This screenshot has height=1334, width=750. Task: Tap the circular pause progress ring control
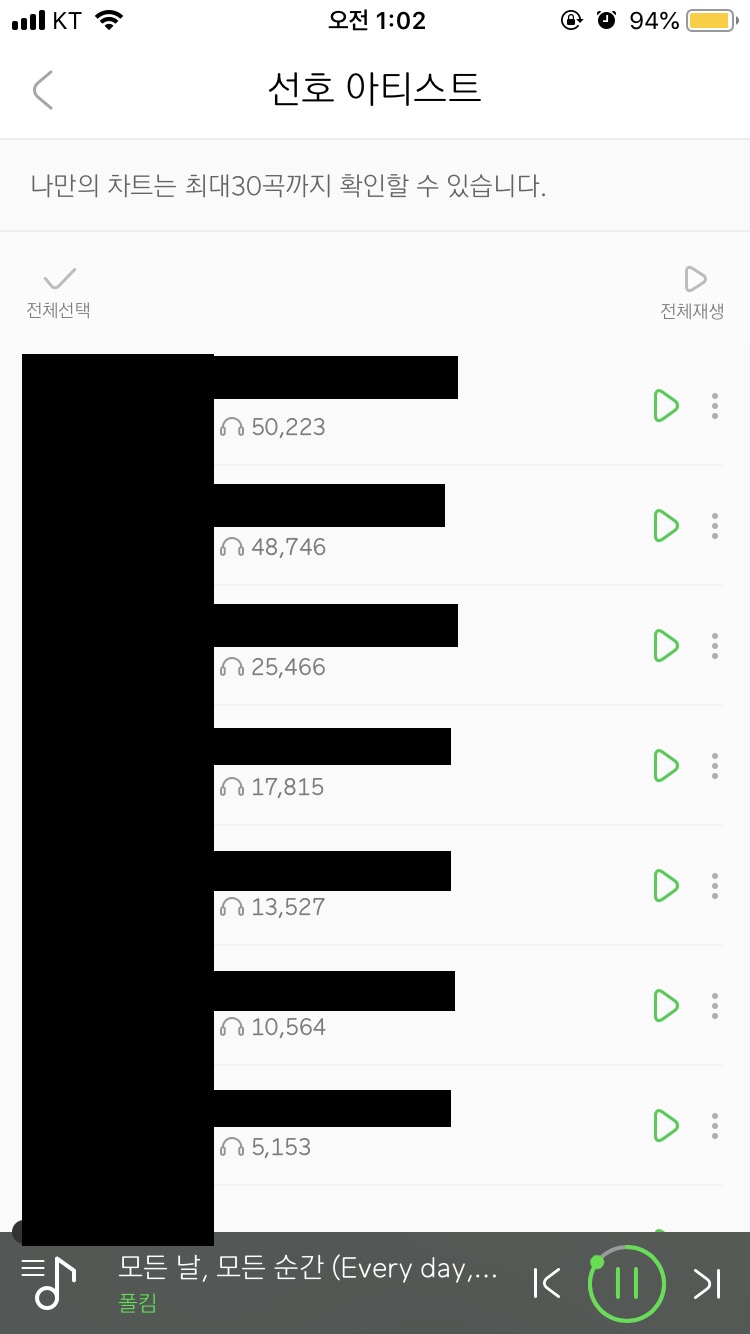pos(626,1283)
